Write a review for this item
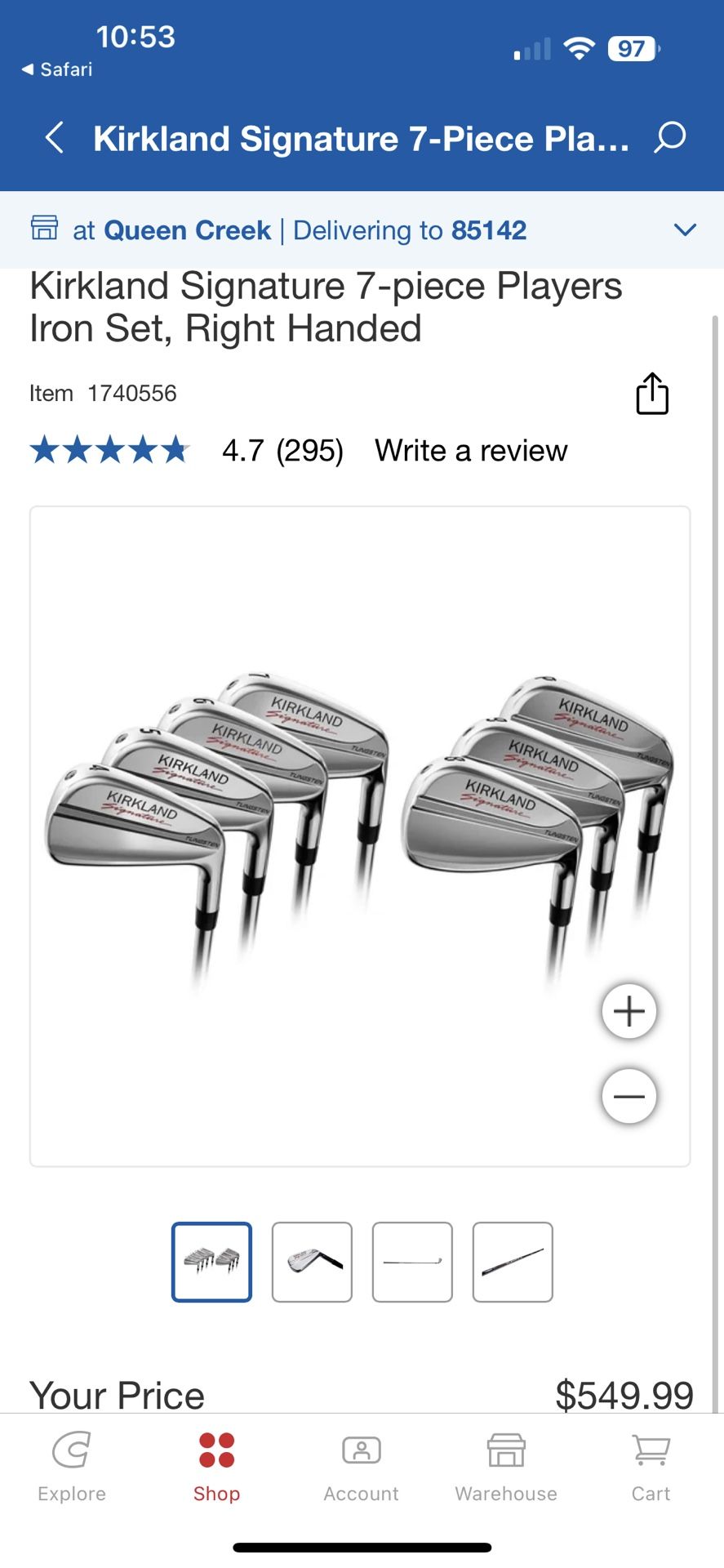Screen dimensions: 724x1568 [x=471, y=450]
